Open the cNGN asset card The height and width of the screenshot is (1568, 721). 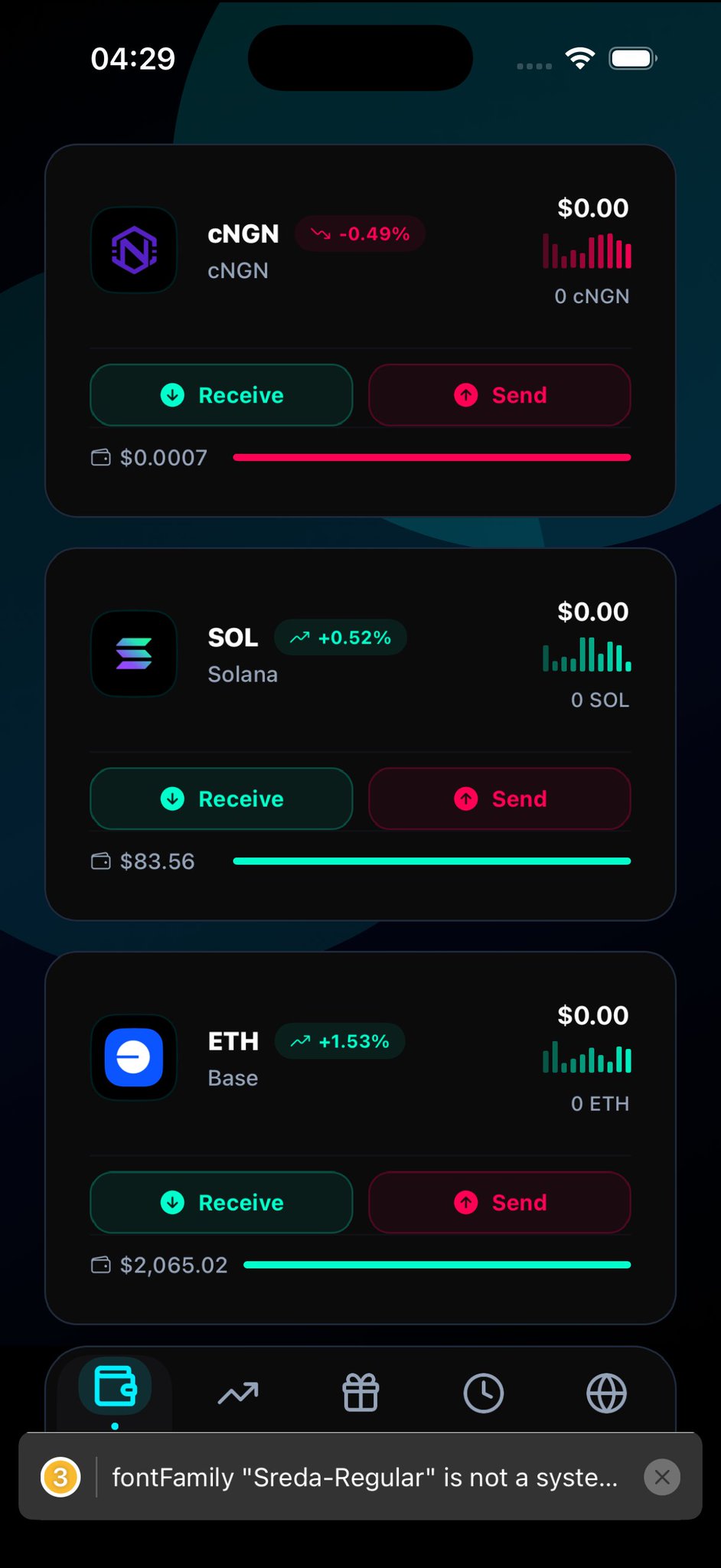coord(360,253)
